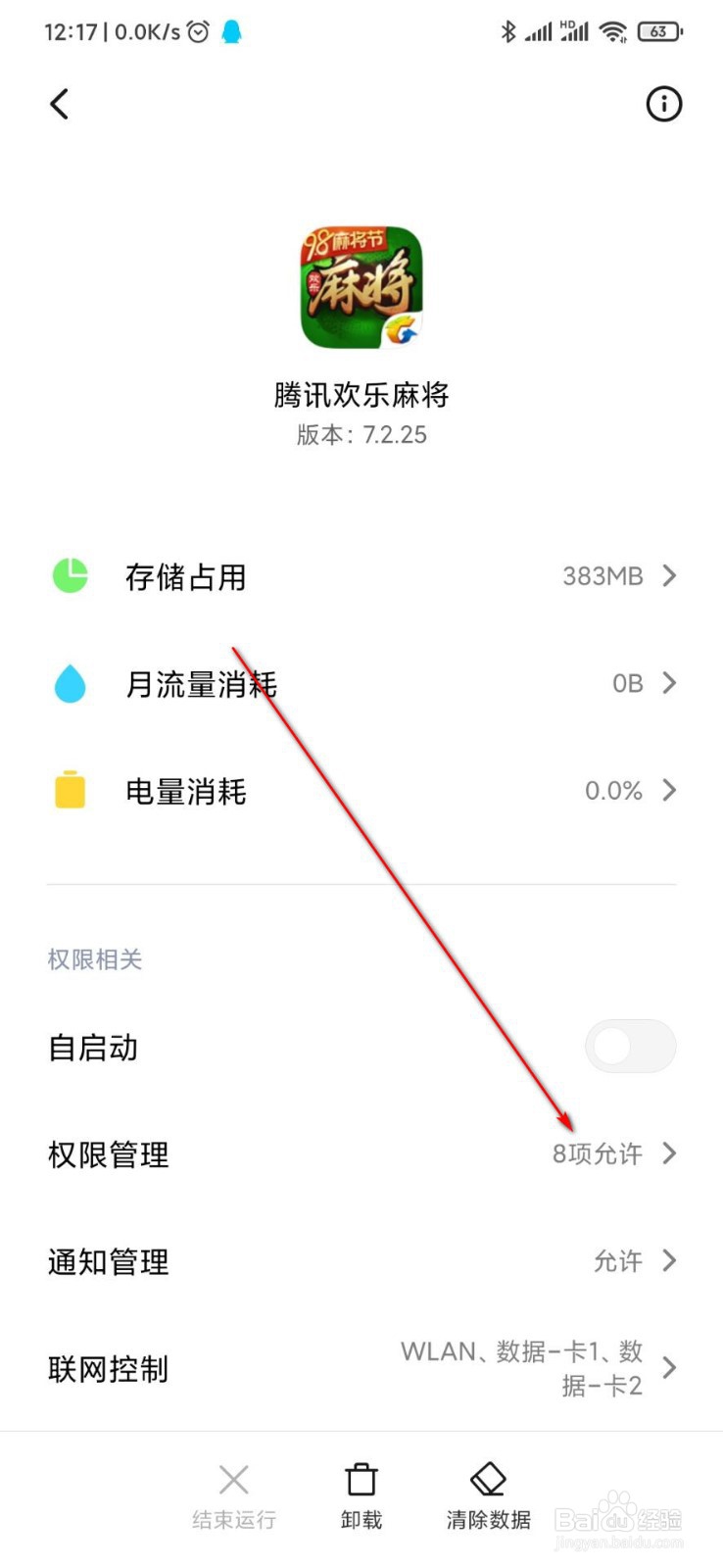Tap the 清除数据 eraser icon
Image resolution: width=723 pixels, height=1568 pixels.
tap(487, 1478)
